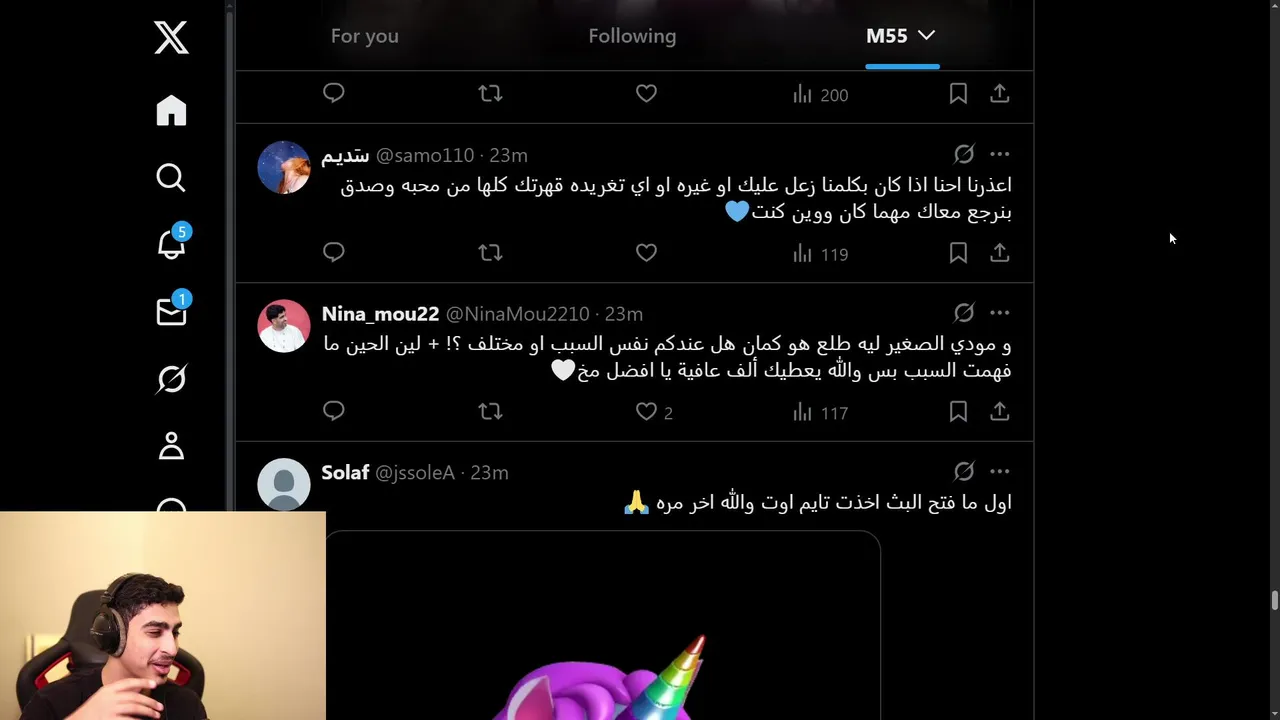Open the notifications bell
This screenshot has height=720, width=1280.
pos(171,244)
